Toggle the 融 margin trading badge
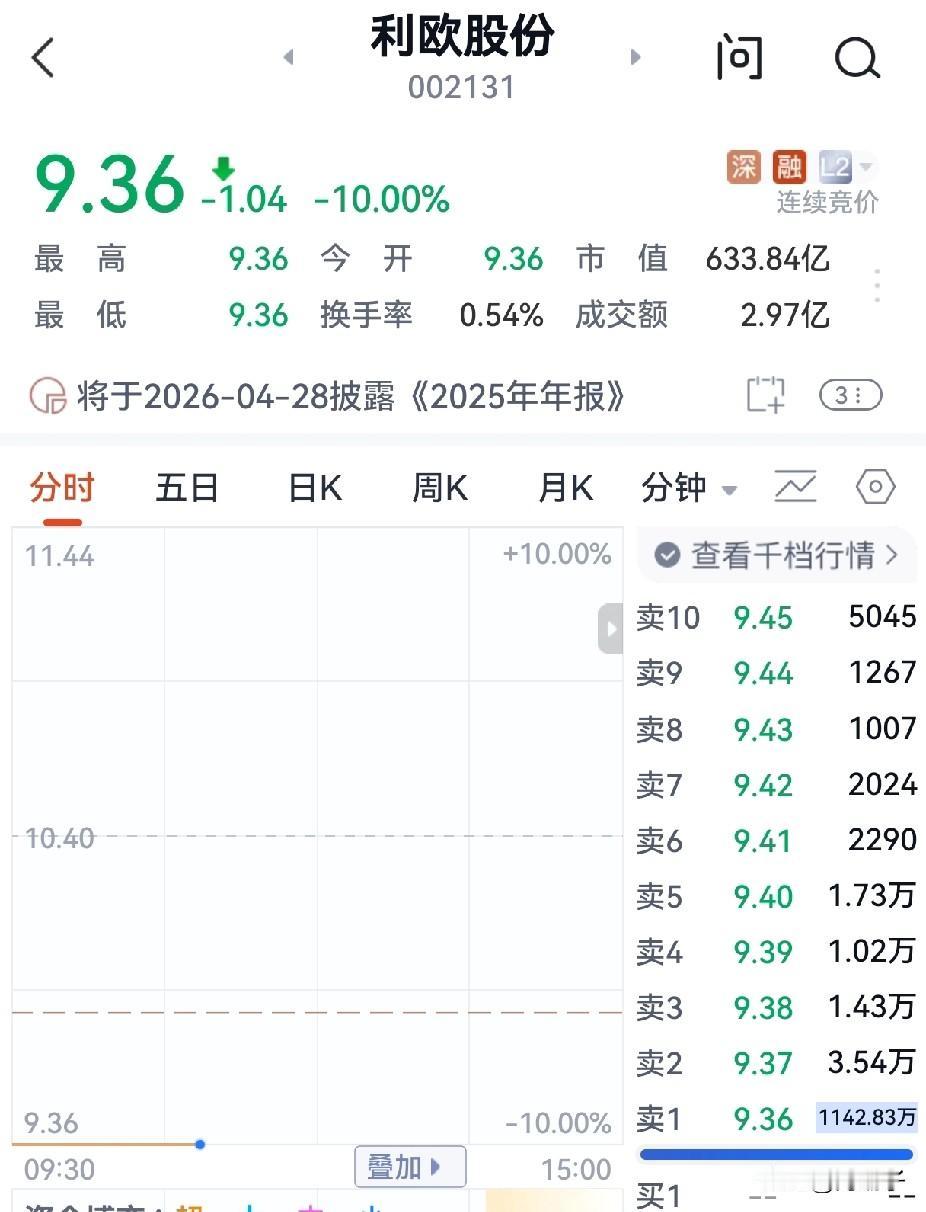Viewport: 926px width, 1212px height. click(789, 167)
